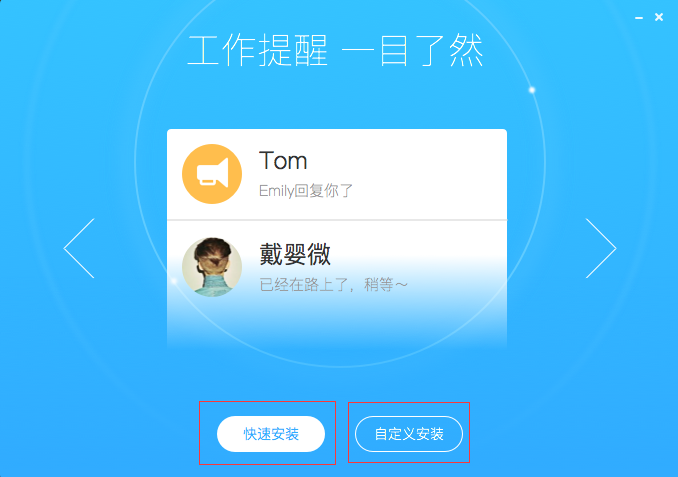Choose 自定义安装 custom install
Image resolution: width=678 pixels, height=477 pixels.
pyautogui.click(x=409, y=434)
